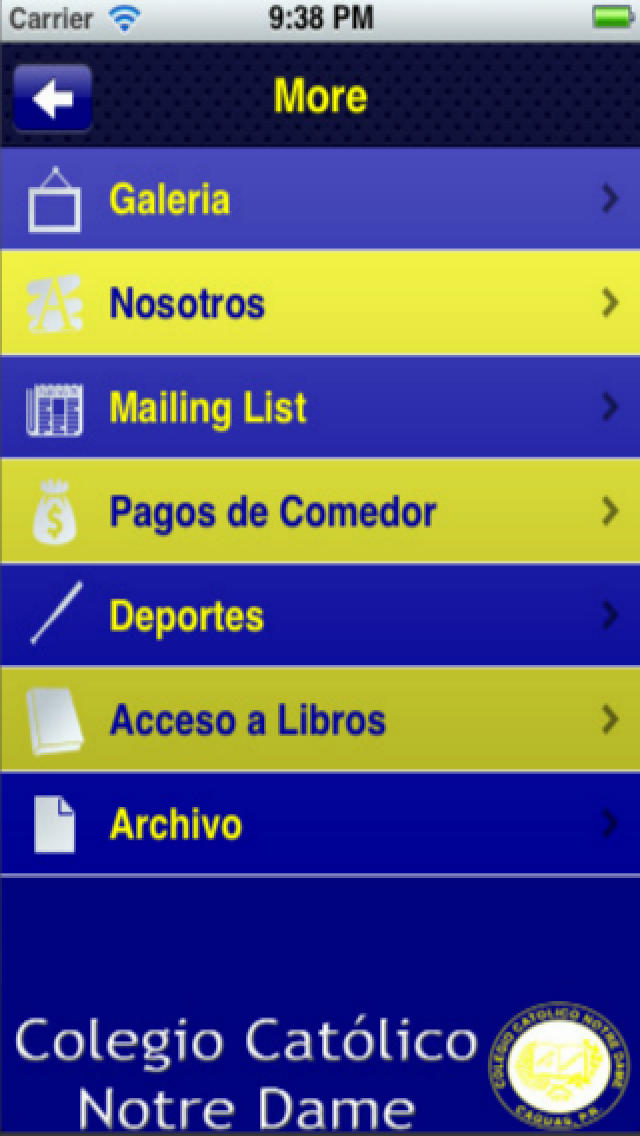Go to Deportes

(320, 616)
